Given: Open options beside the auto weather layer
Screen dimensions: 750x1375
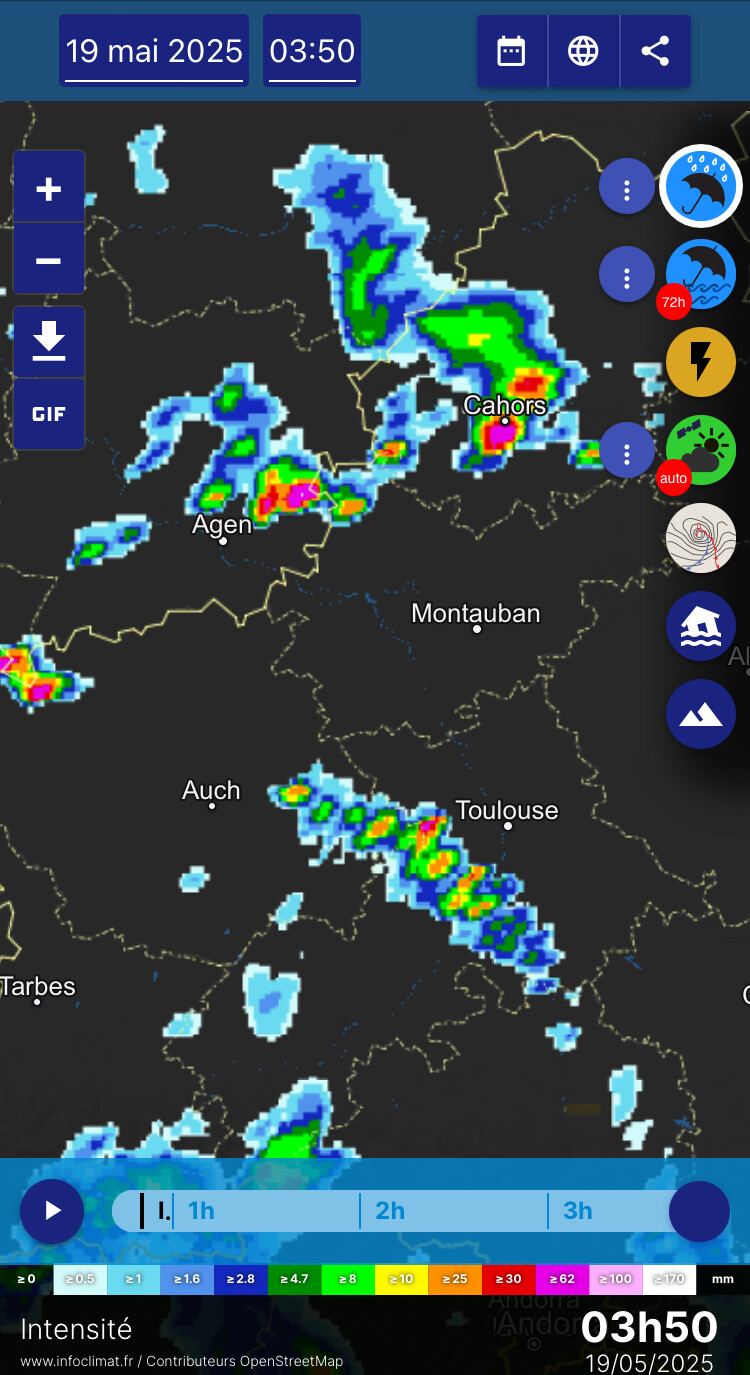Looking at the screenshot, I should 627,450.
